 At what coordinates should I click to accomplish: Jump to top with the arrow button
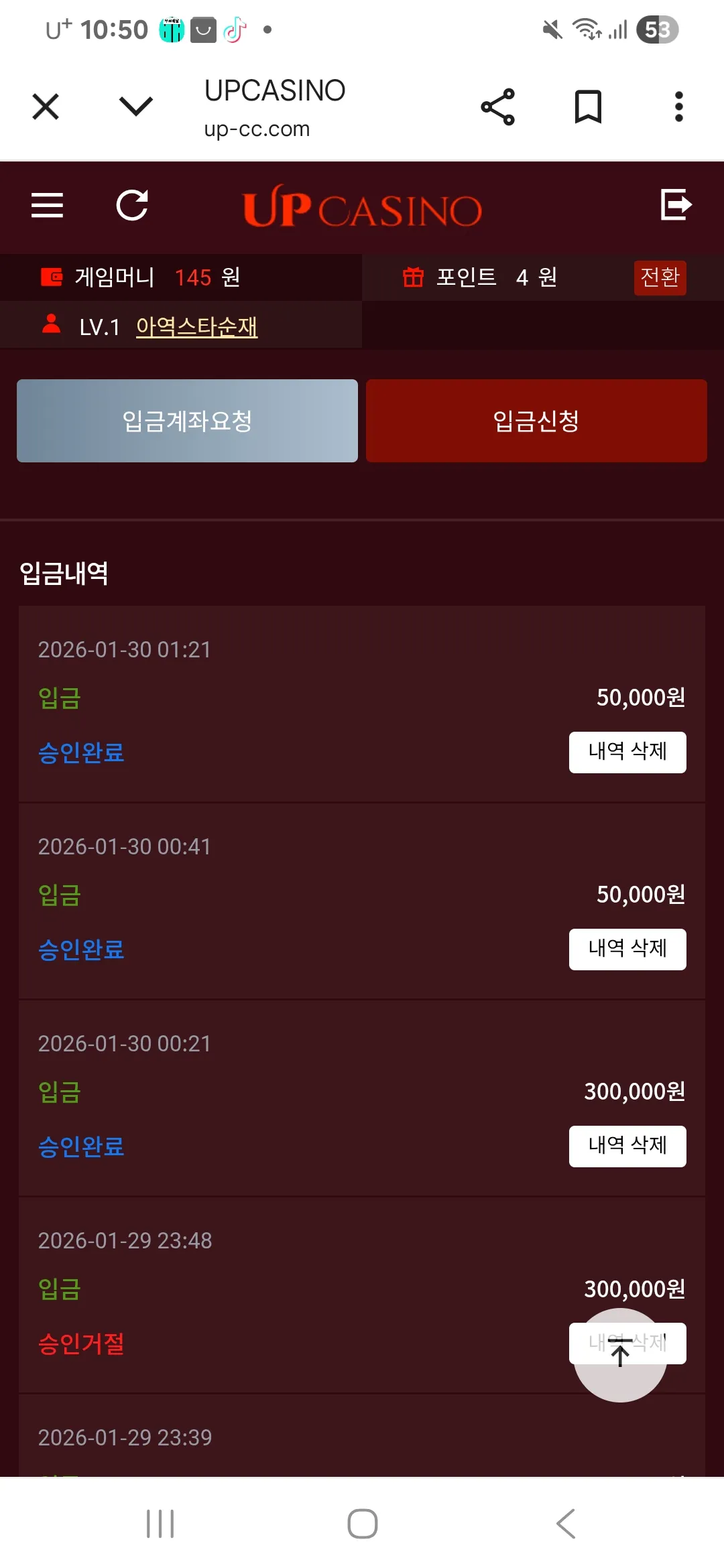(620, 1355)
